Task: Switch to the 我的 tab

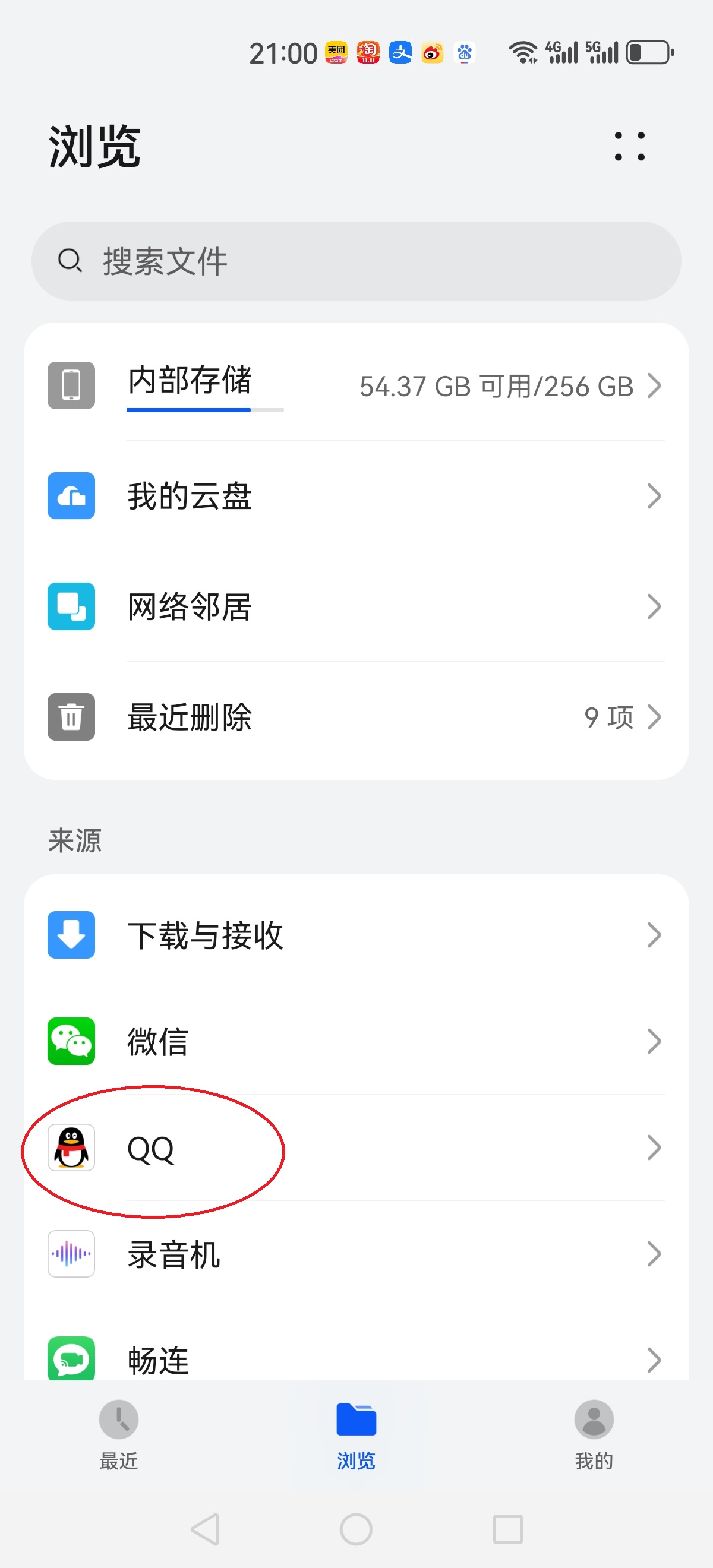Action: click(594, 1436)
